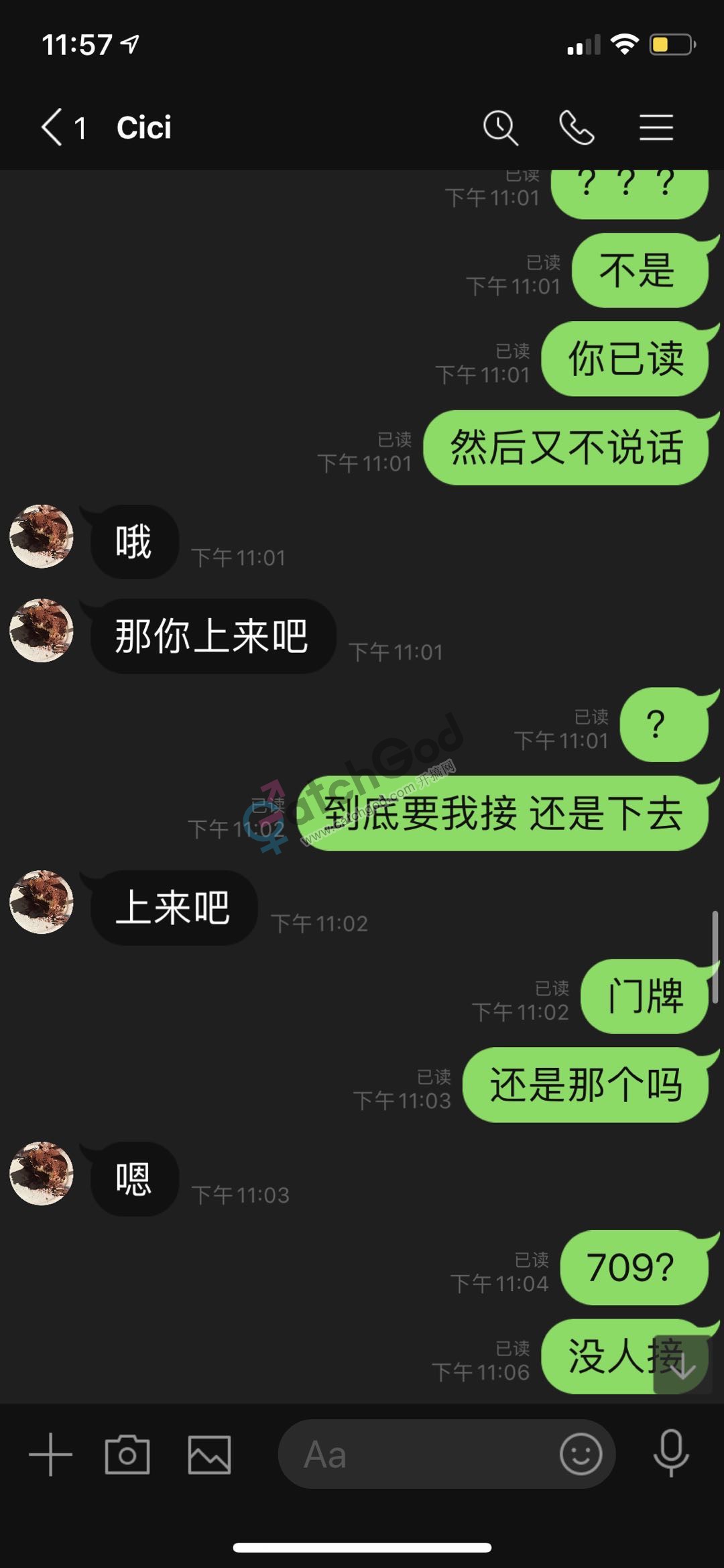724x1568 pixels.
Task: Open the chat menu (three lines)
Action: point(656,127)
